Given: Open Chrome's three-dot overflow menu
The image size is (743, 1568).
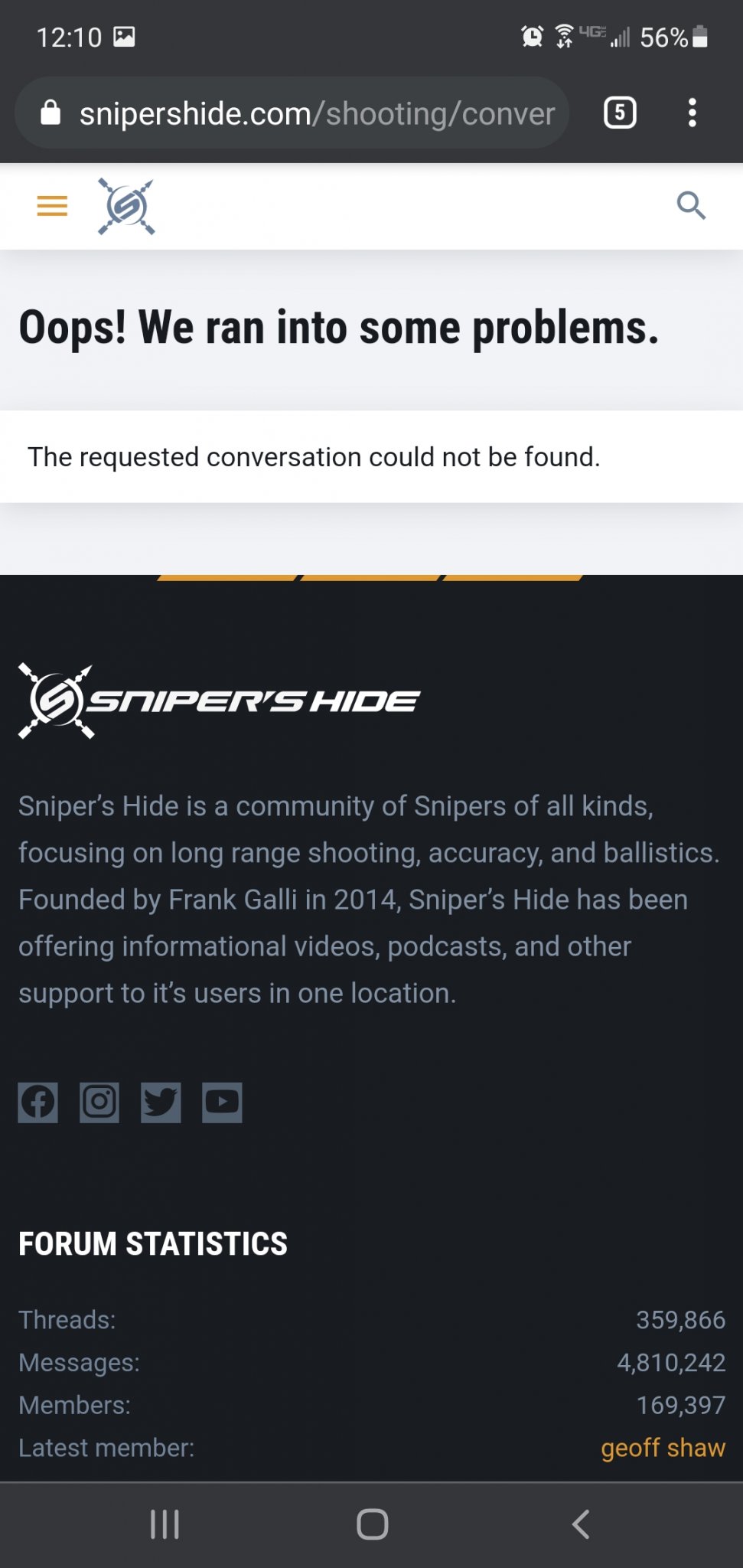Looking at the screenshot, I should click(692, 113).
